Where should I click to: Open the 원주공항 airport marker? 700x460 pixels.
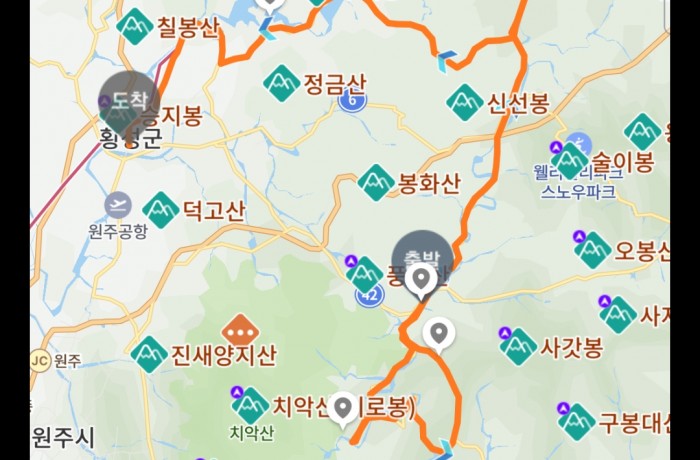[x=118, y=207]
